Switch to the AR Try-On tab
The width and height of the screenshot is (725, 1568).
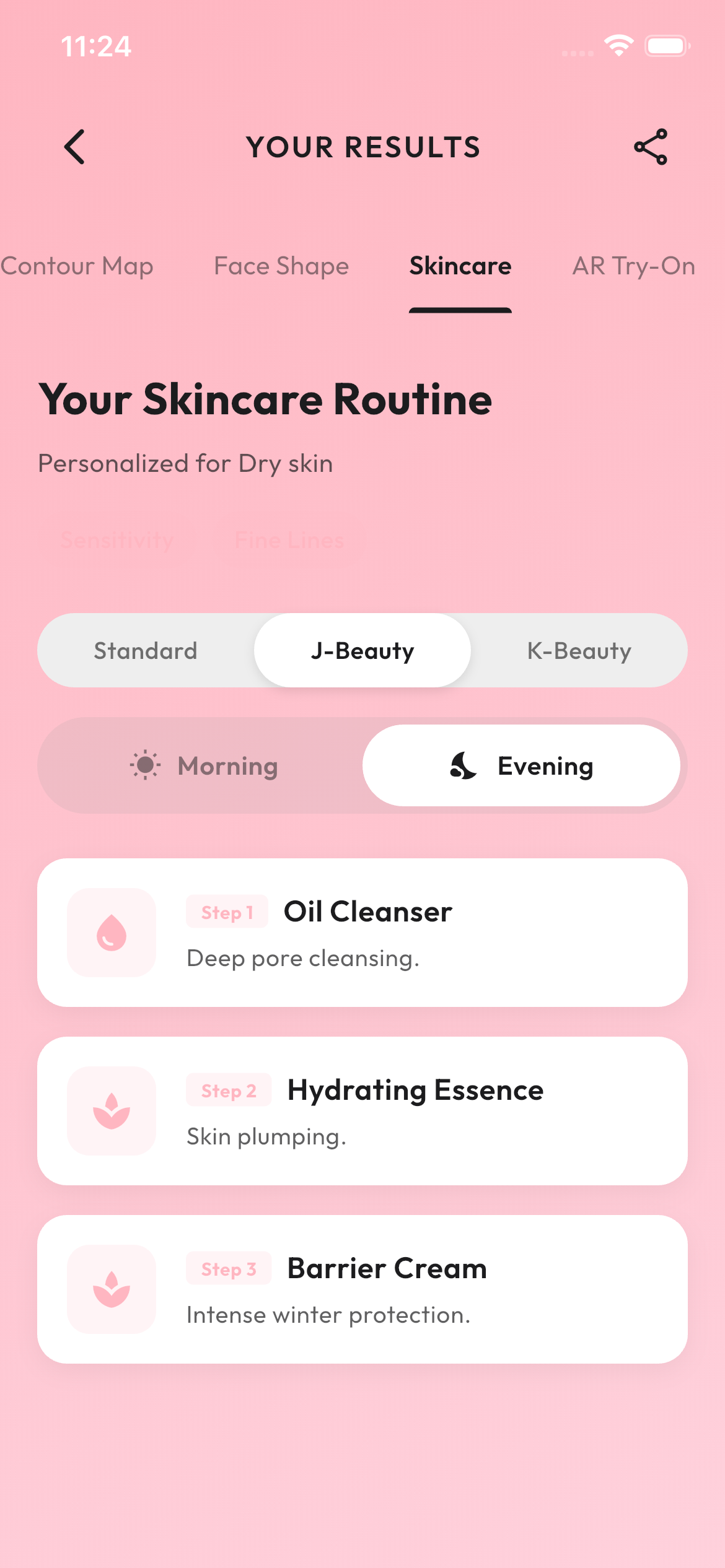point(633,266)
